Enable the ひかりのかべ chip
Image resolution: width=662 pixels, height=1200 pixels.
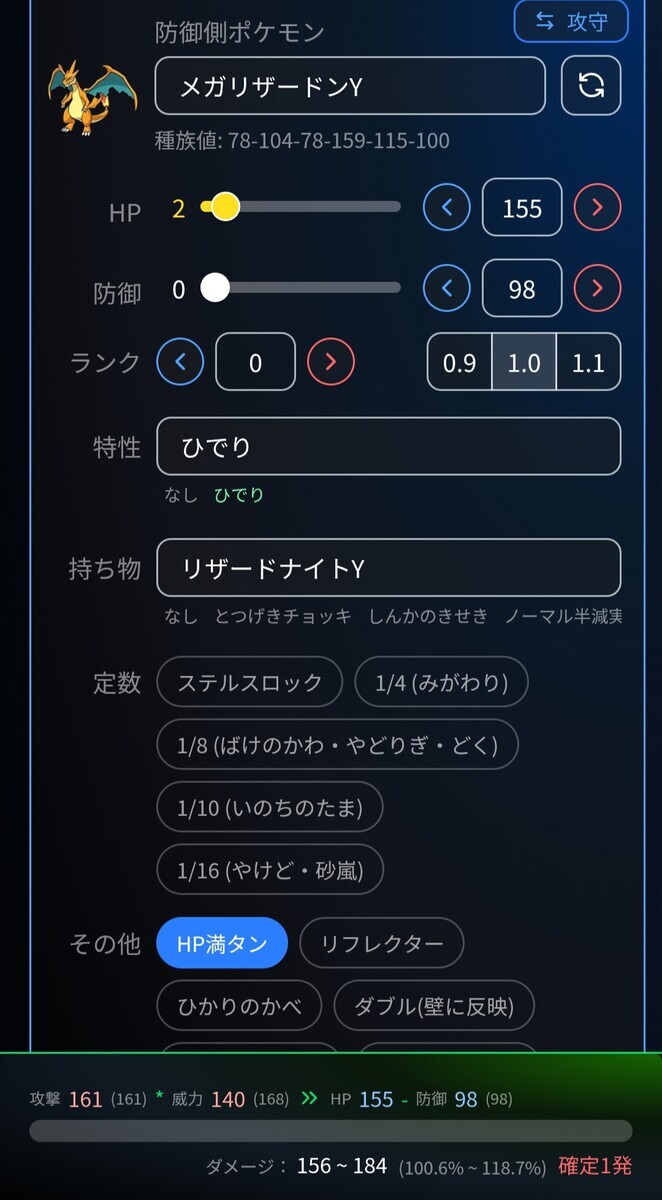coord(239,1006)
